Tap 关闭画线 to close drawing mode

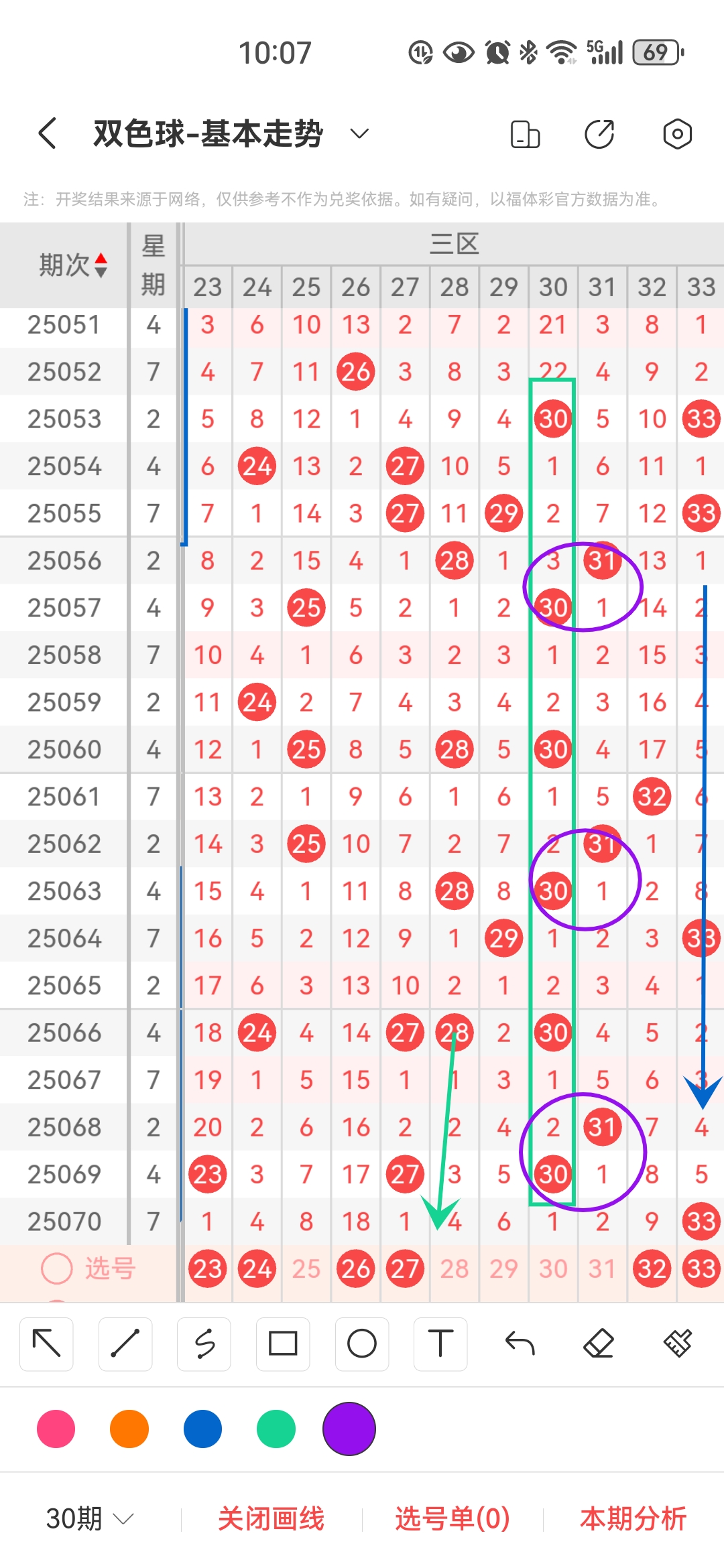click(271, 1518)
